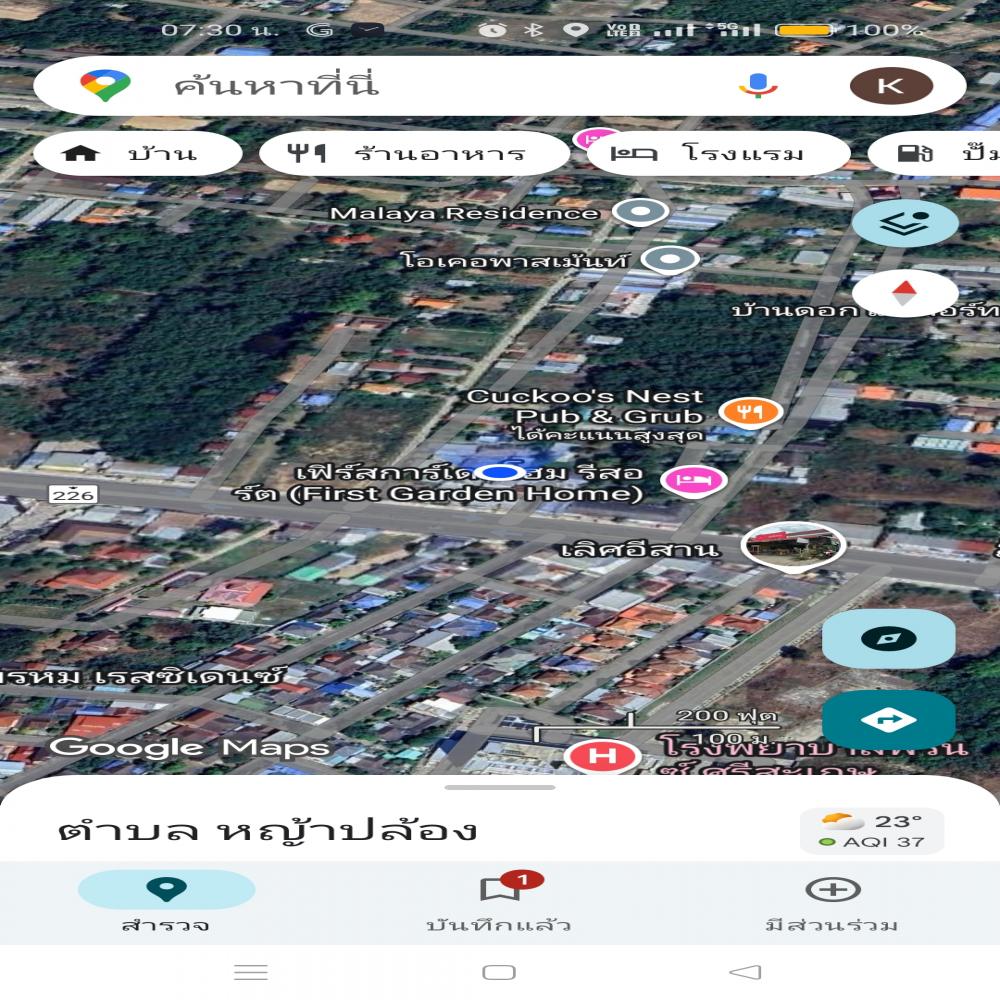Open First Garden Home hotel pin
The height and width of the screenshot is (1000, 1000).
[694, 480]
